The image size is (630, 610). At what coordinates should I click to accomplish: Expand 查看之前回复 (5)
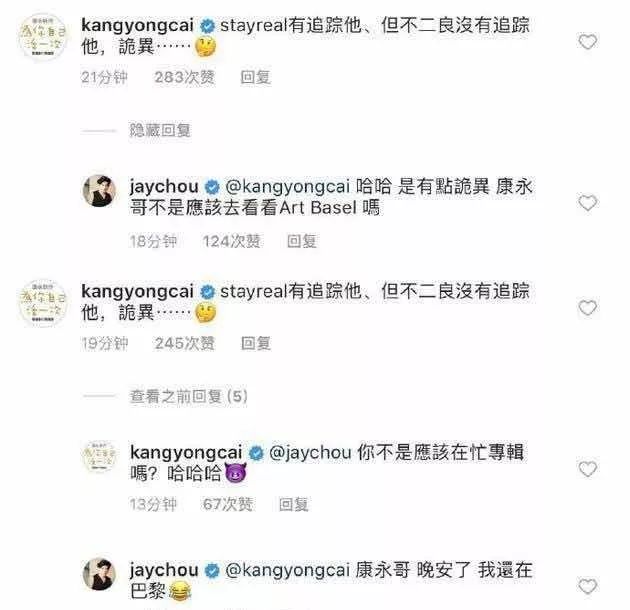[188, 396]
